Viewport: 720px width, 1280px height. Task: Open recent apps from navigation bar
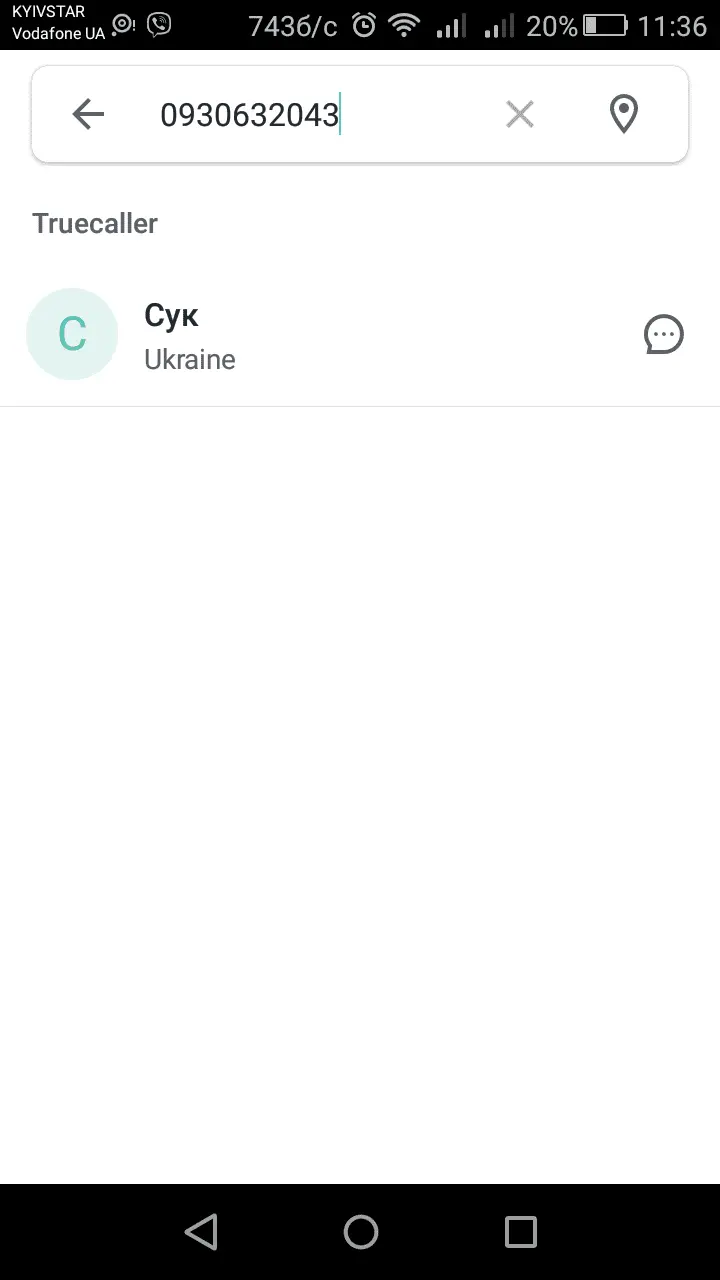pos(520,1232)
